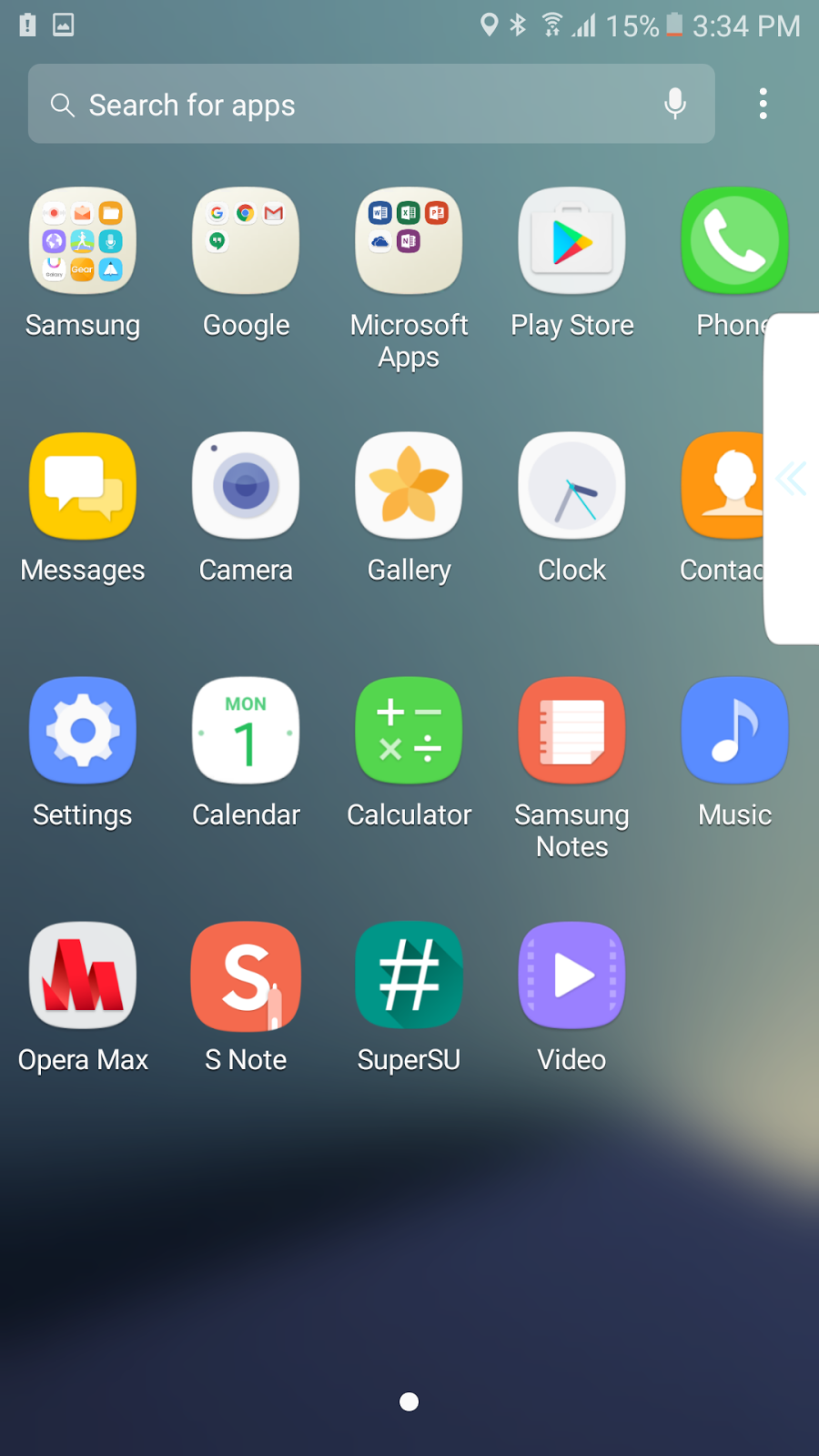Viewport: 819px width, 1456px height.
Task: Open the Gallery app
Action: (409, 486)
